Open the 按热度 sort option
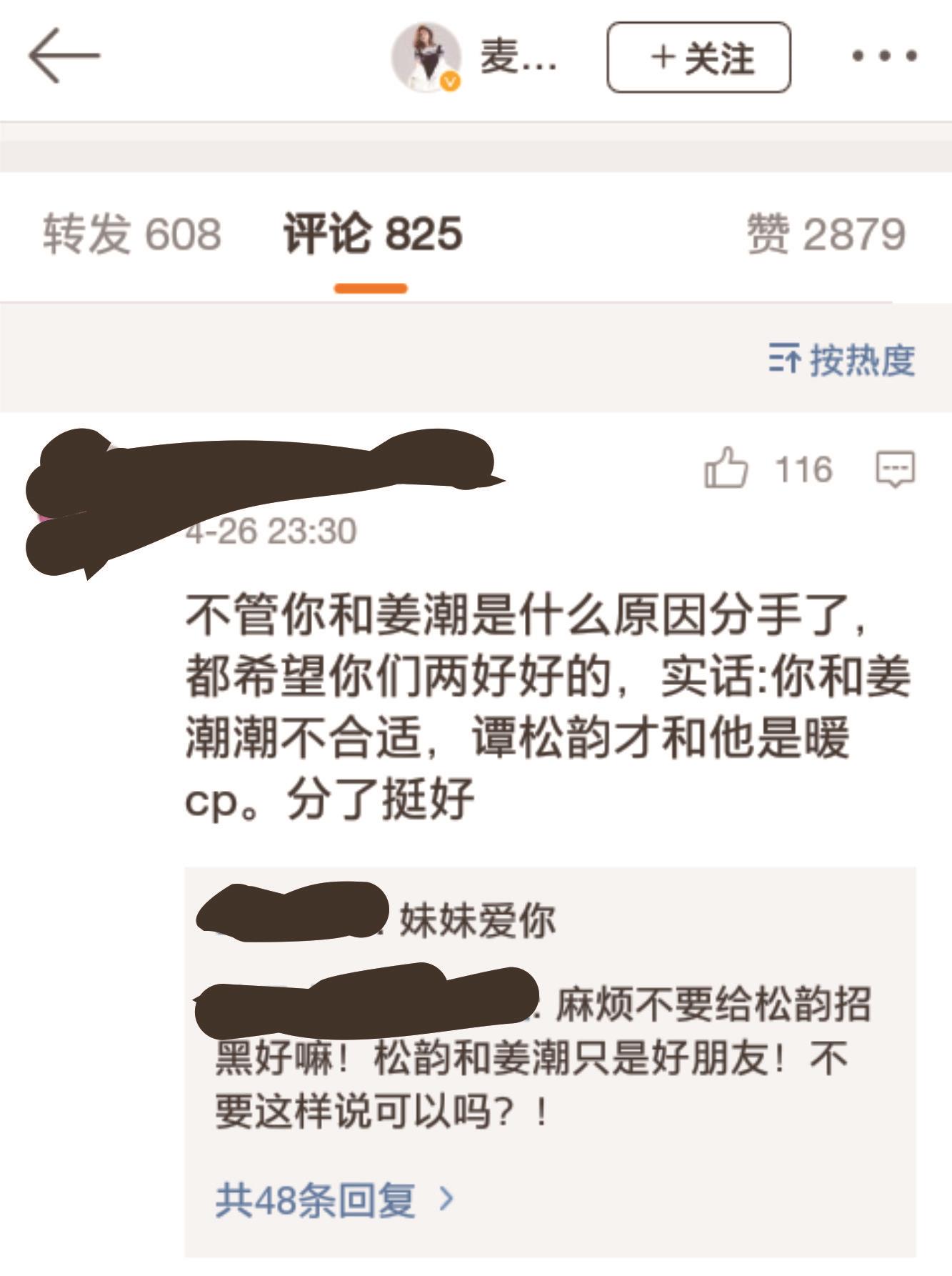Image resolution: width=952 pixels, height=1276 pixels. tap(843, 359)
